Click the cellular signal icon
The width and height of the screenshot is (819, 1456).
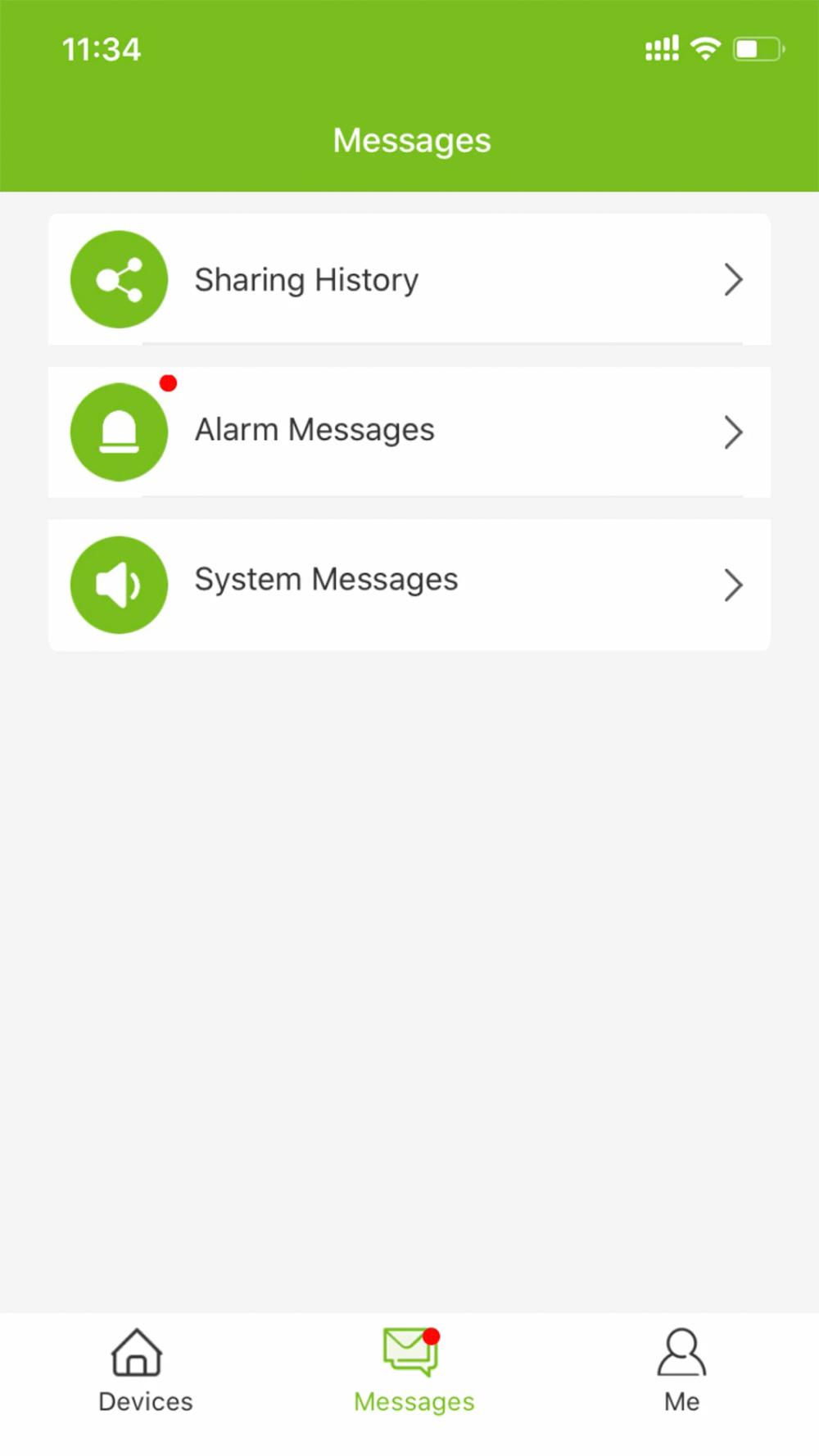662,47
